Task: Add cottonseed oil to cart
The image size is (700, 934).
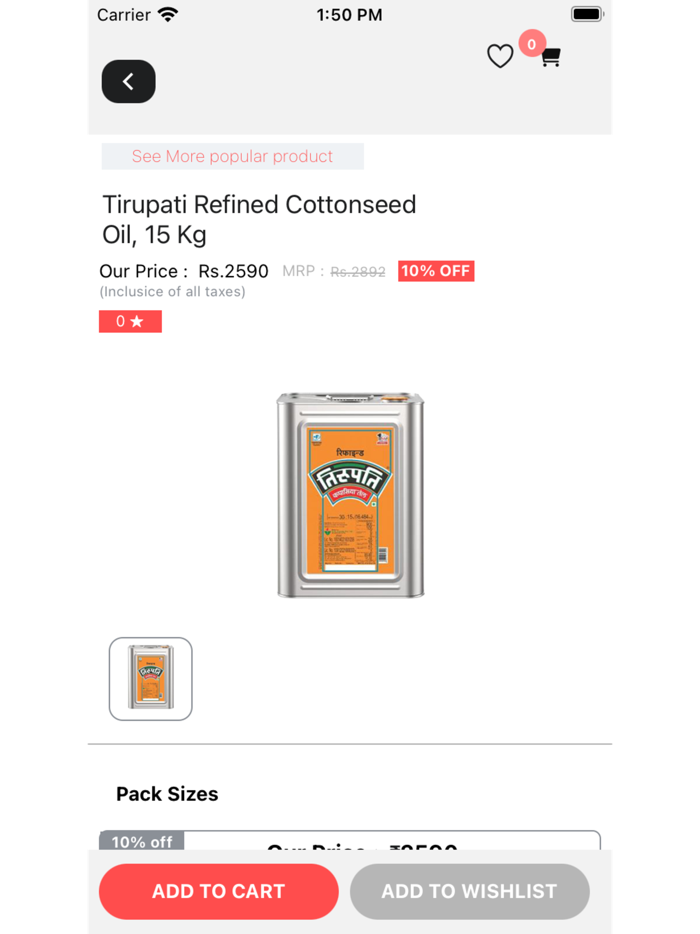Action: click(218, 891)
